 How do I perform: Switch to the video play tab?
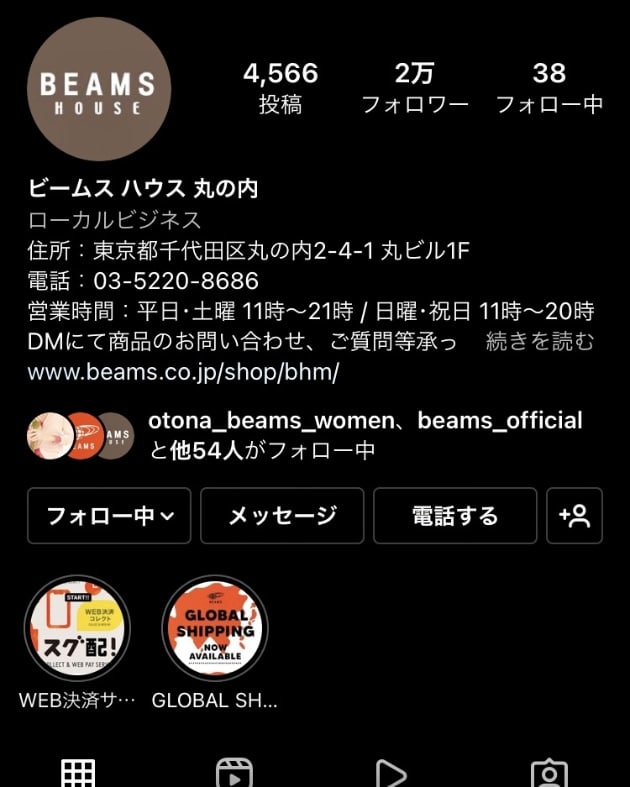click(x=391, y=773)
